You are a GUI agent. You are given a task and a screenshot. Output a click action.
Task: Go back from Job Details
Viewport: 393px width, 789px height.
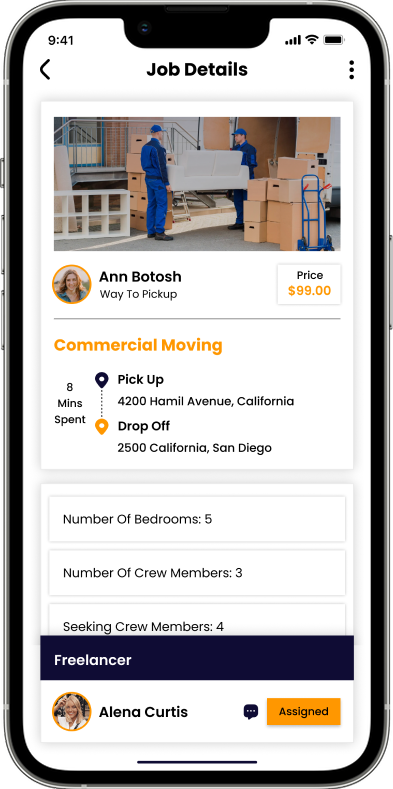tap(45, 69)
